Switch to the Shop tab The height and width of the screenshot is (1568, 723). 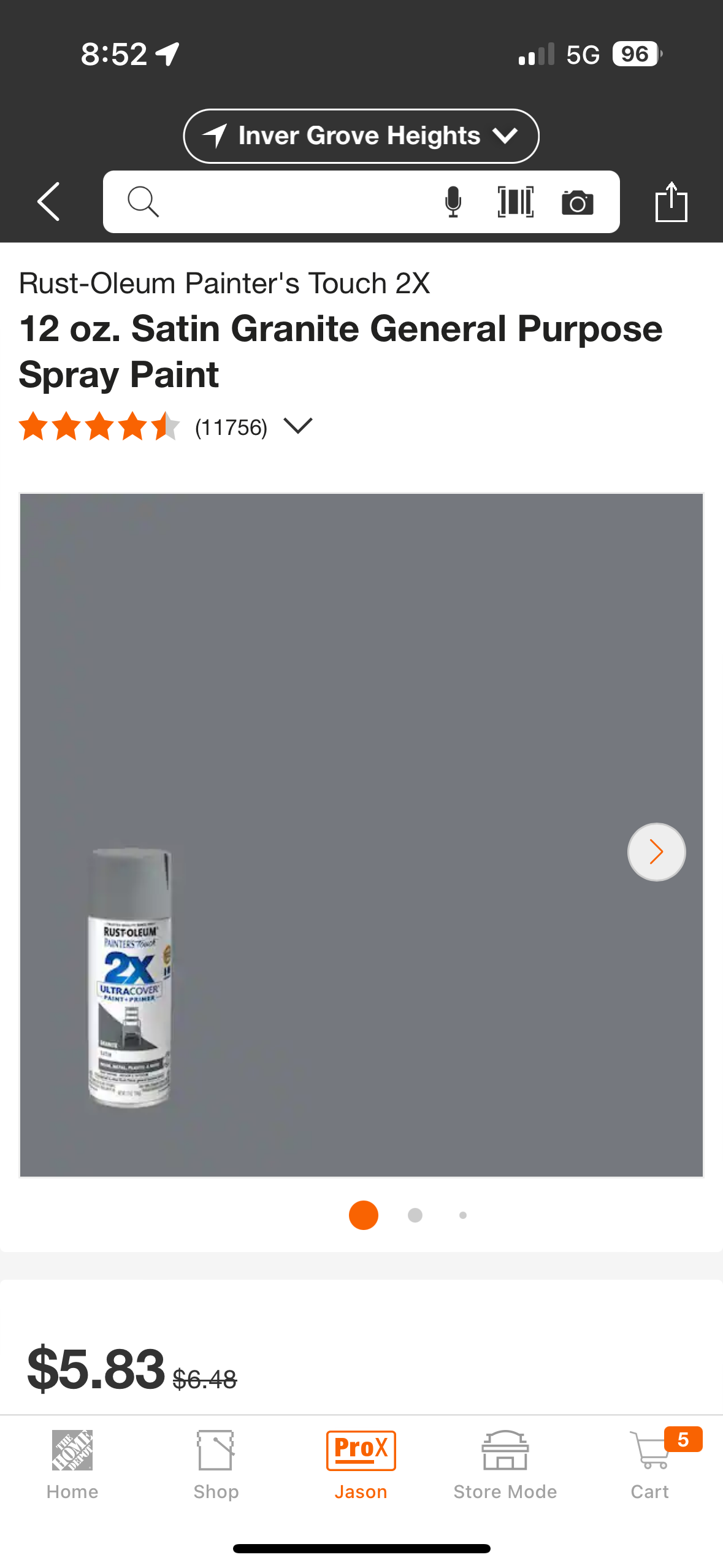coord(216,1464)
